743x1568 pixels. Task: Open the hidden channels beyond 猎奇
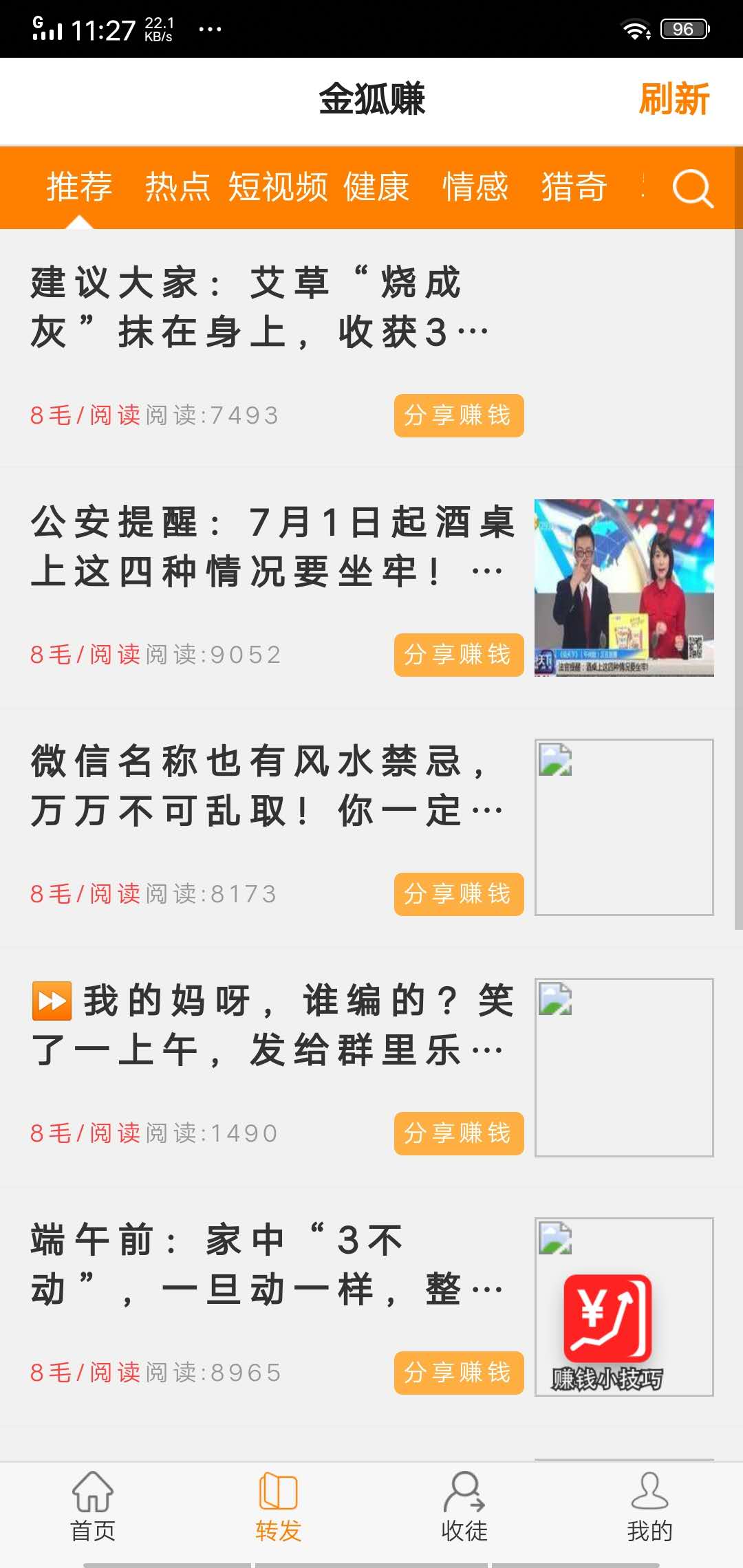tap(640, 187)
